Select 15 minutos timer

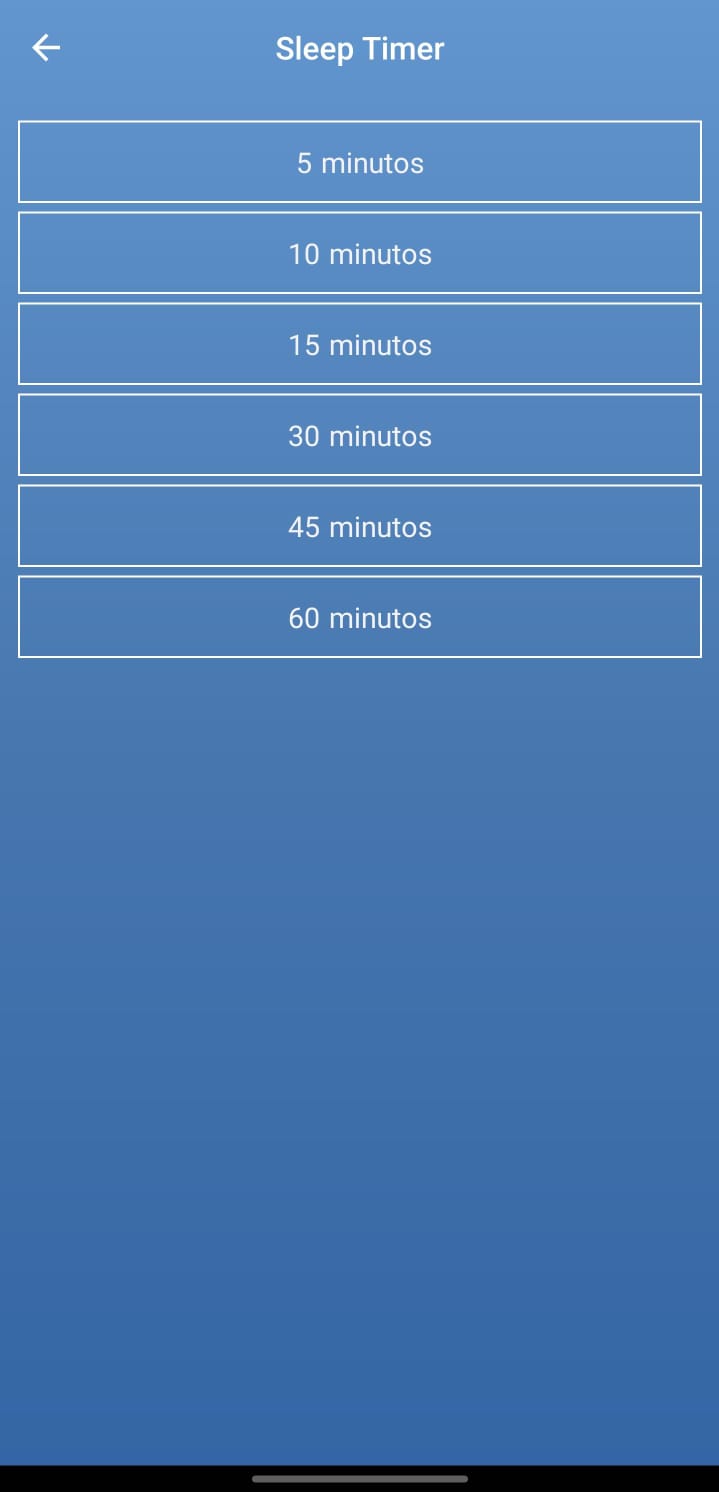coord(360,344)
